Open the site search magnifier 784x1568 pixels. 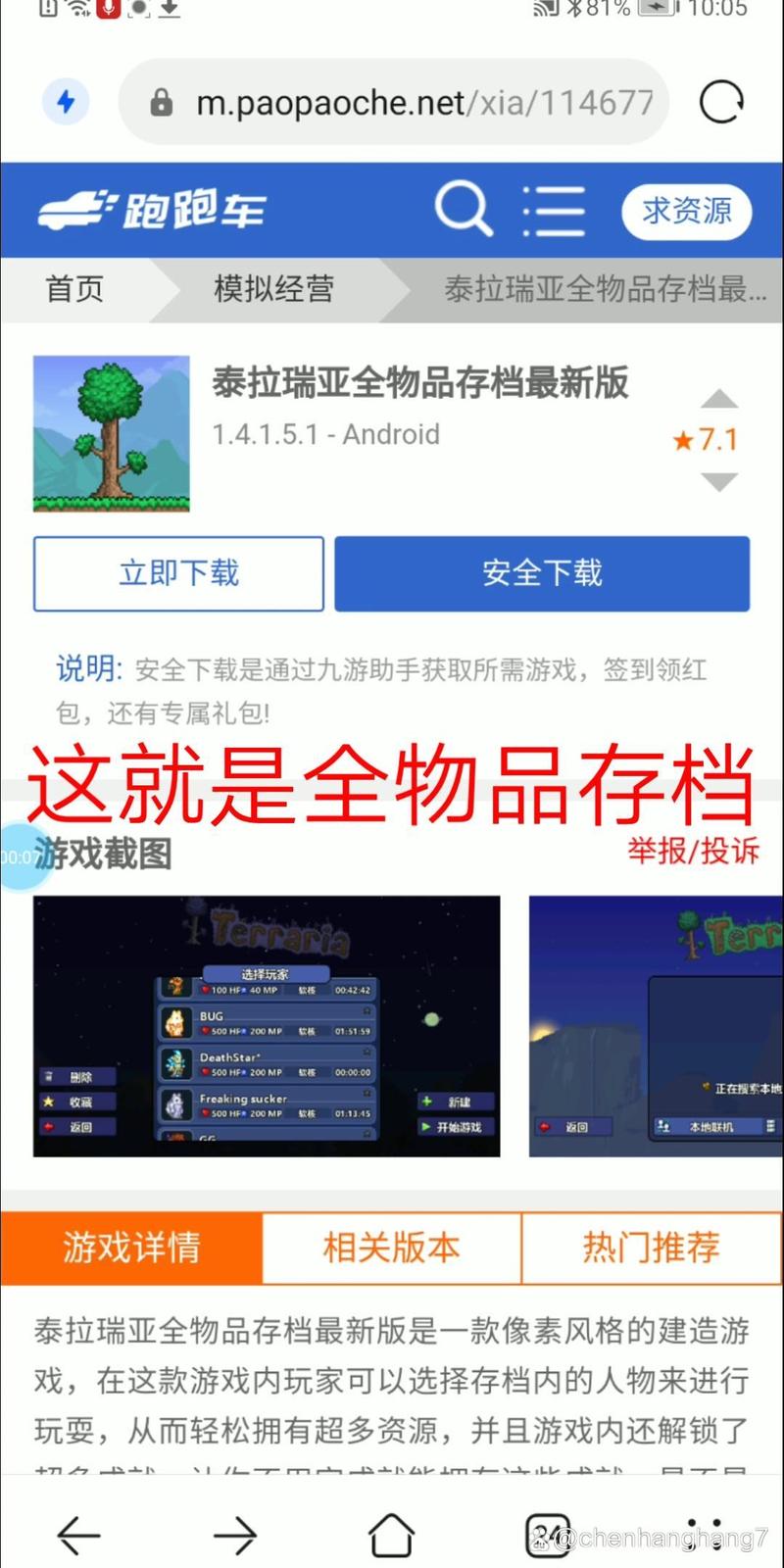(463, 209)
